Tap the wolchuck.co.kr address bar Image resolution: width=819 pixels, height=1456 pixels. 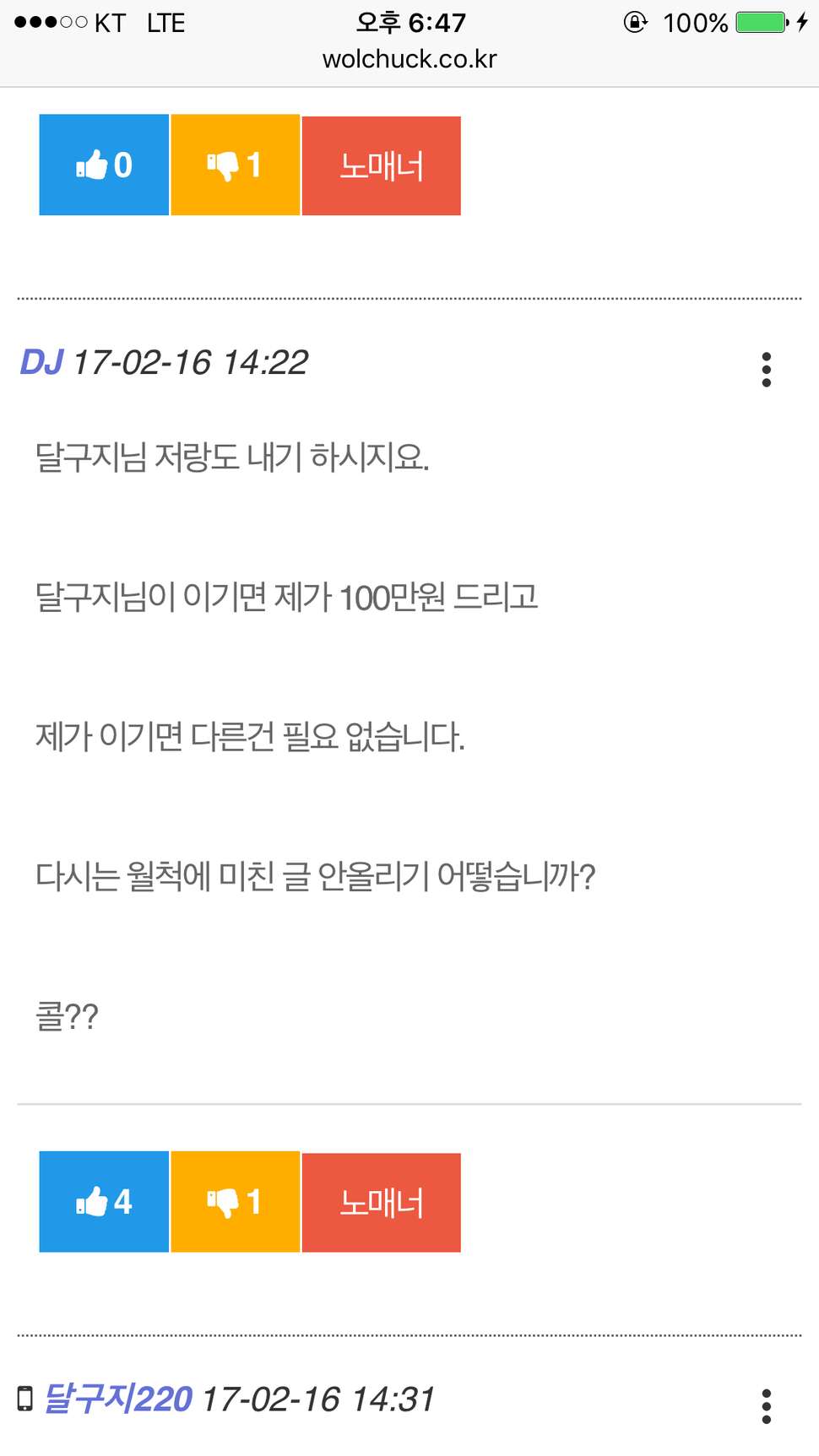(409, 59)
